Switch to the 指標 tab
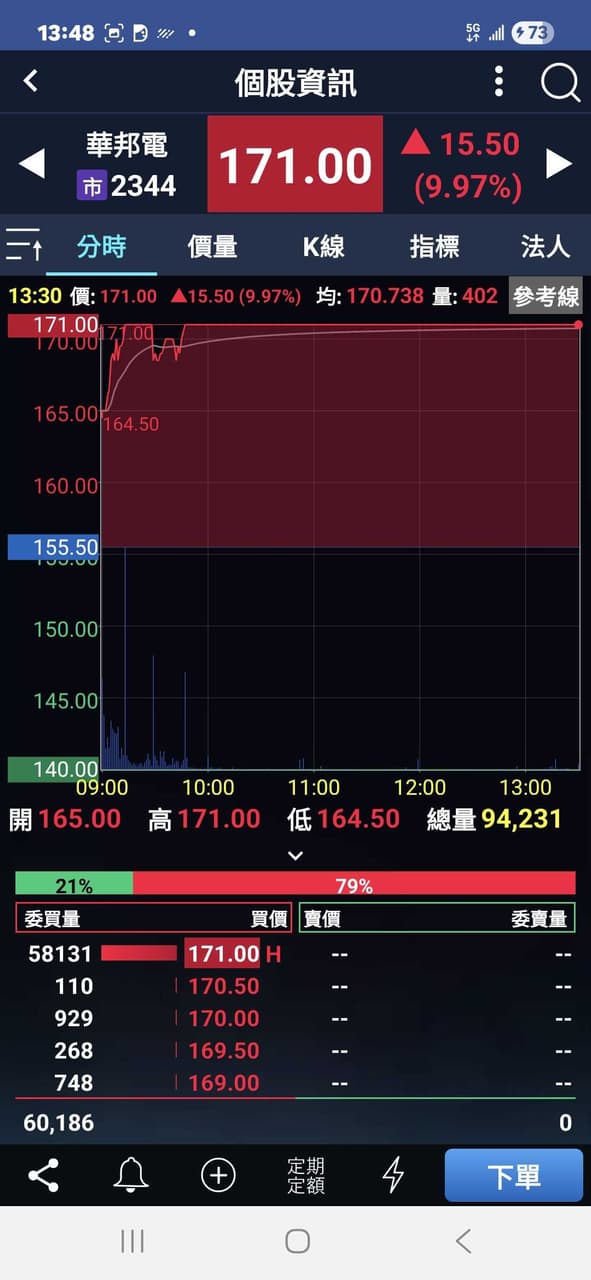The width and height of the screenshot is (591, 1280). pyautogui.click(x=434, y=246)
